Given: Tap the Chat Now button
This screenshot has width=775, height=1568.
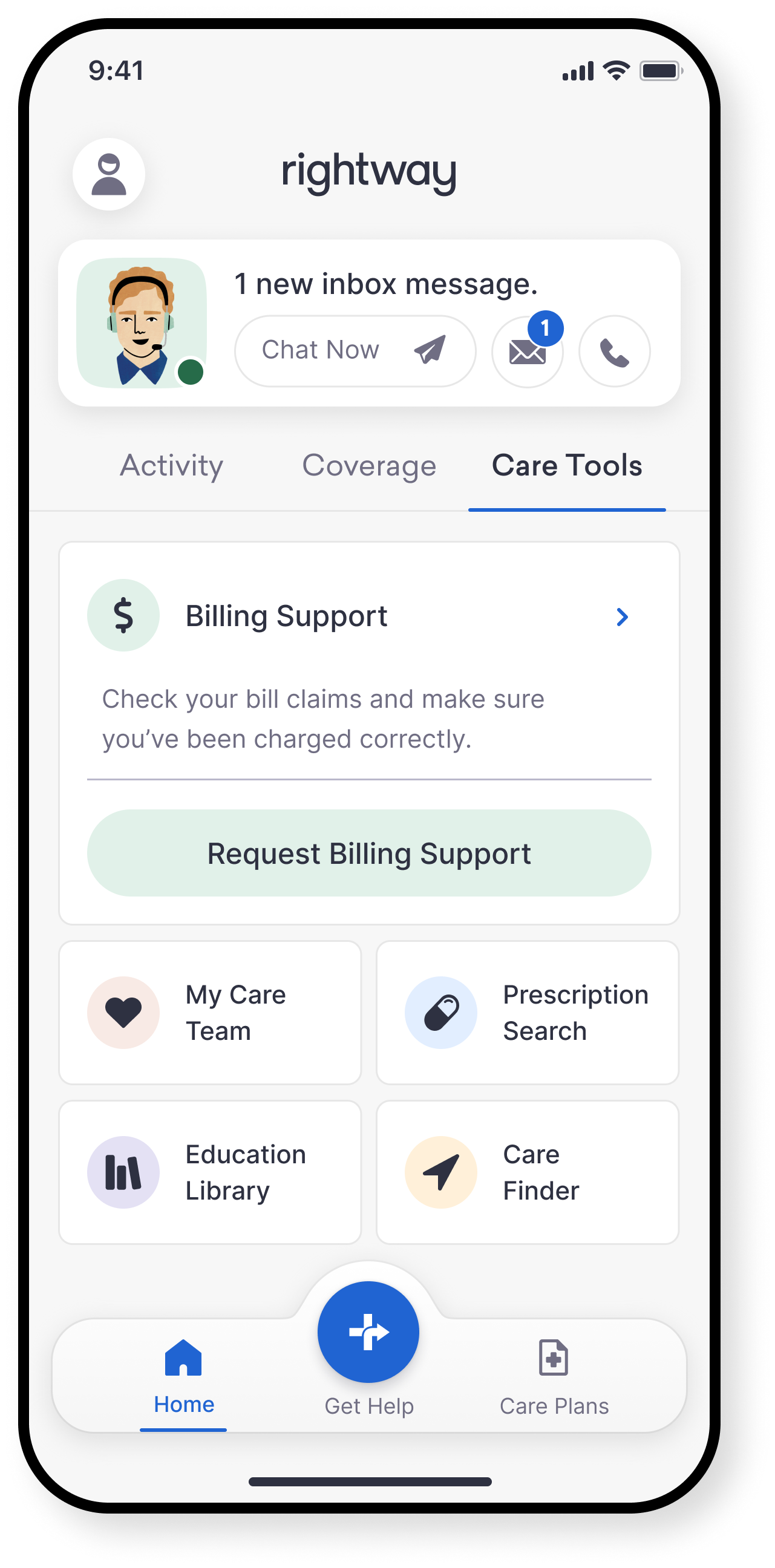Looking at the screenshot, I should (355, 351).
